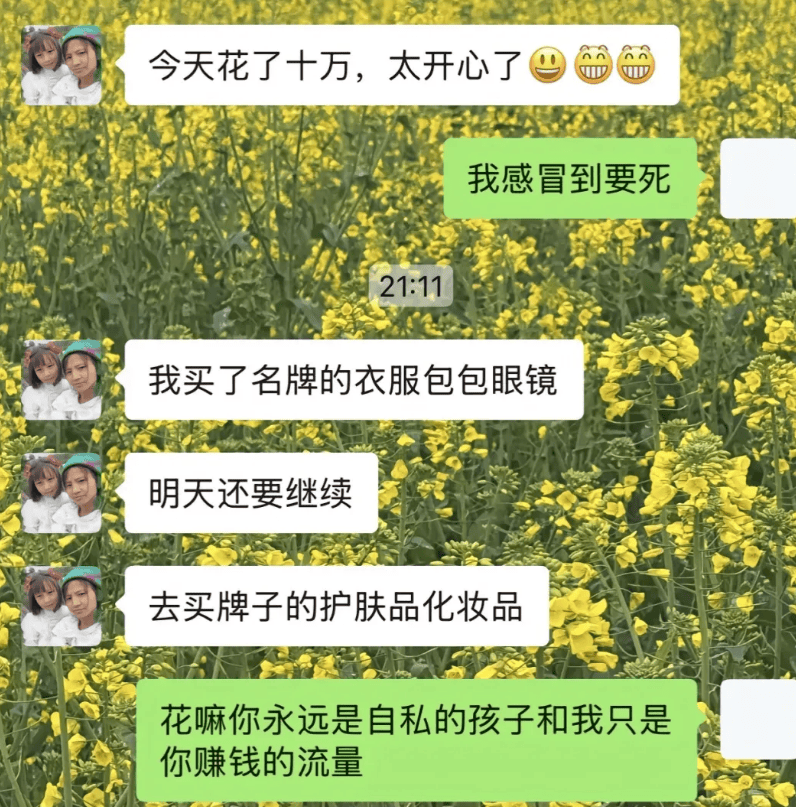Tap own avatar beside 花嘛你永远是自私的孩子 message
This screenshot has width=796, height=807.
point(757,719)
